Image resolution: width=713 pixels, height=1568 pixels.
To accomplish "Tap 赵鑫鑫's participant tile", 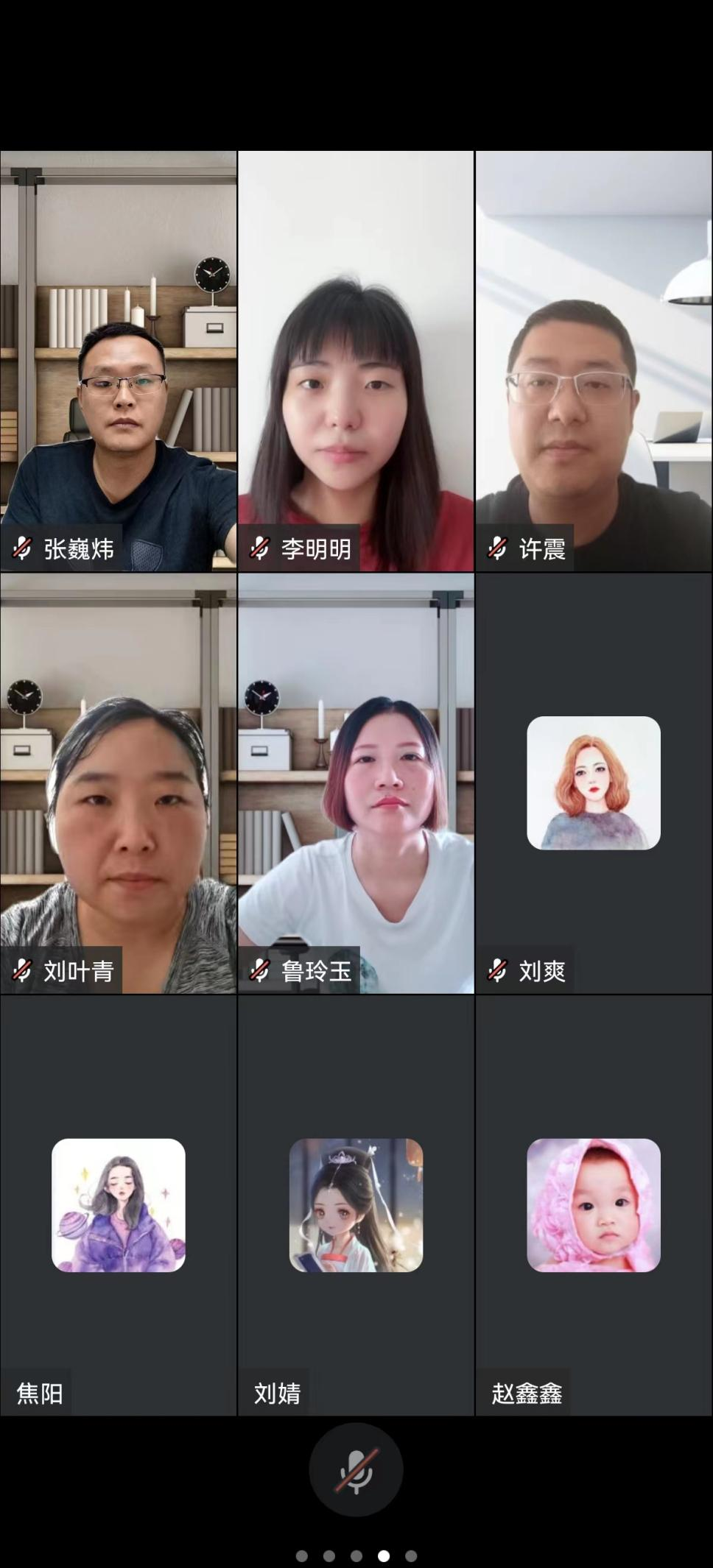I will pos(594,1205).
